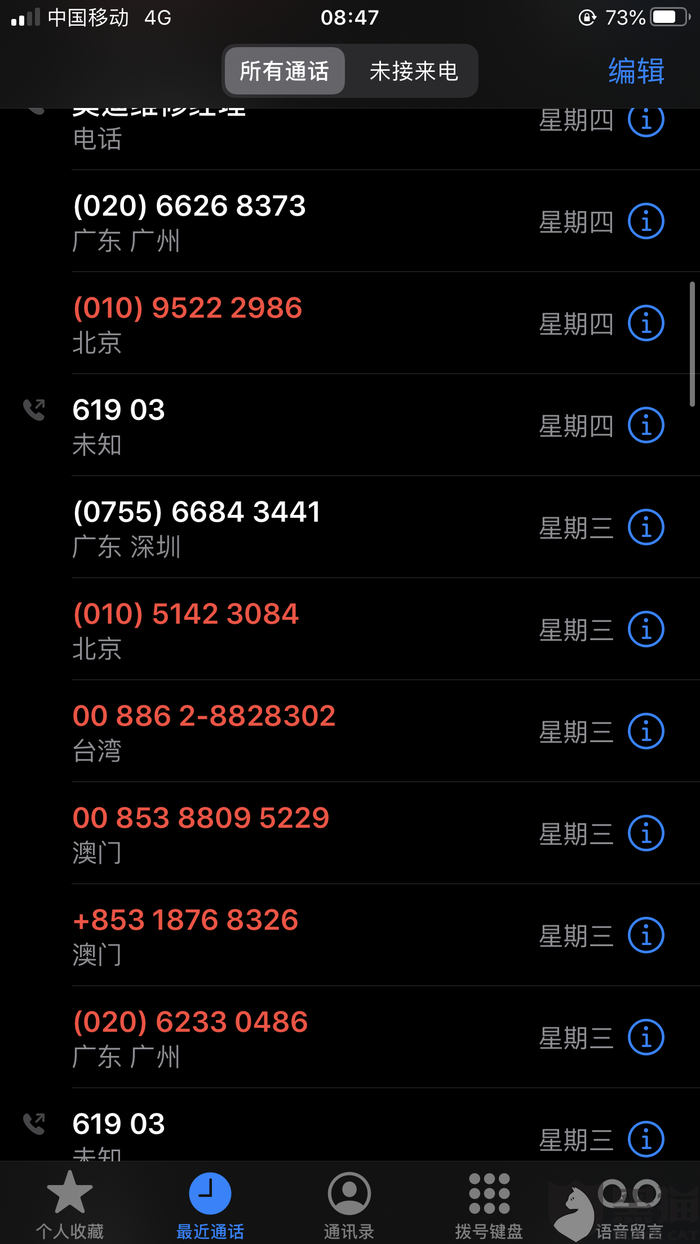Switch to the 语音留言 tab
This screenshot has height=1244, width=700.
tap(629, 1204)
